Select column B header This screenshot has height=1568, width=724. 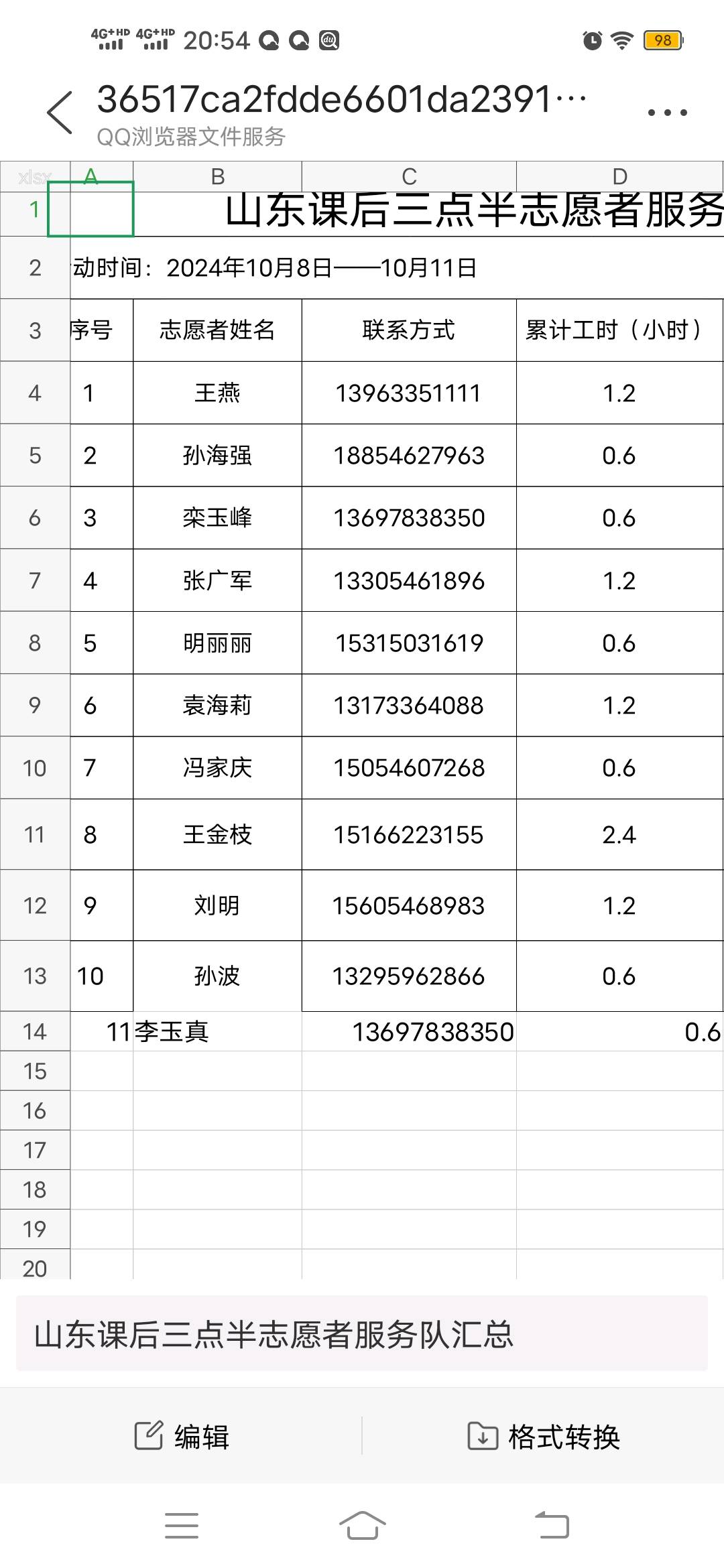[x=218, y=177]
